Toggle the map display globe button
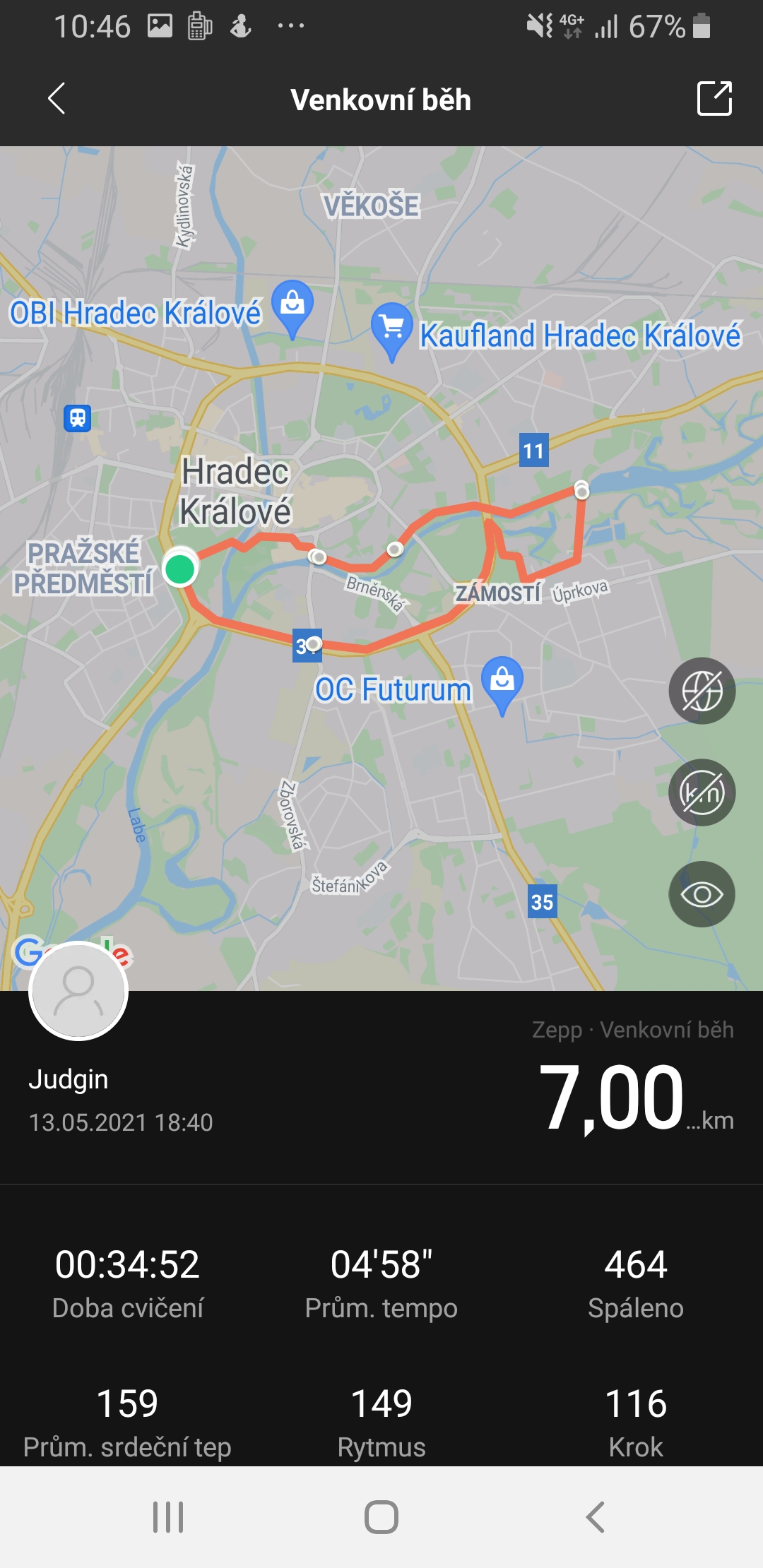Image resolution: width=763 pixels, height=1568 pixels. [x=702, y=691]
